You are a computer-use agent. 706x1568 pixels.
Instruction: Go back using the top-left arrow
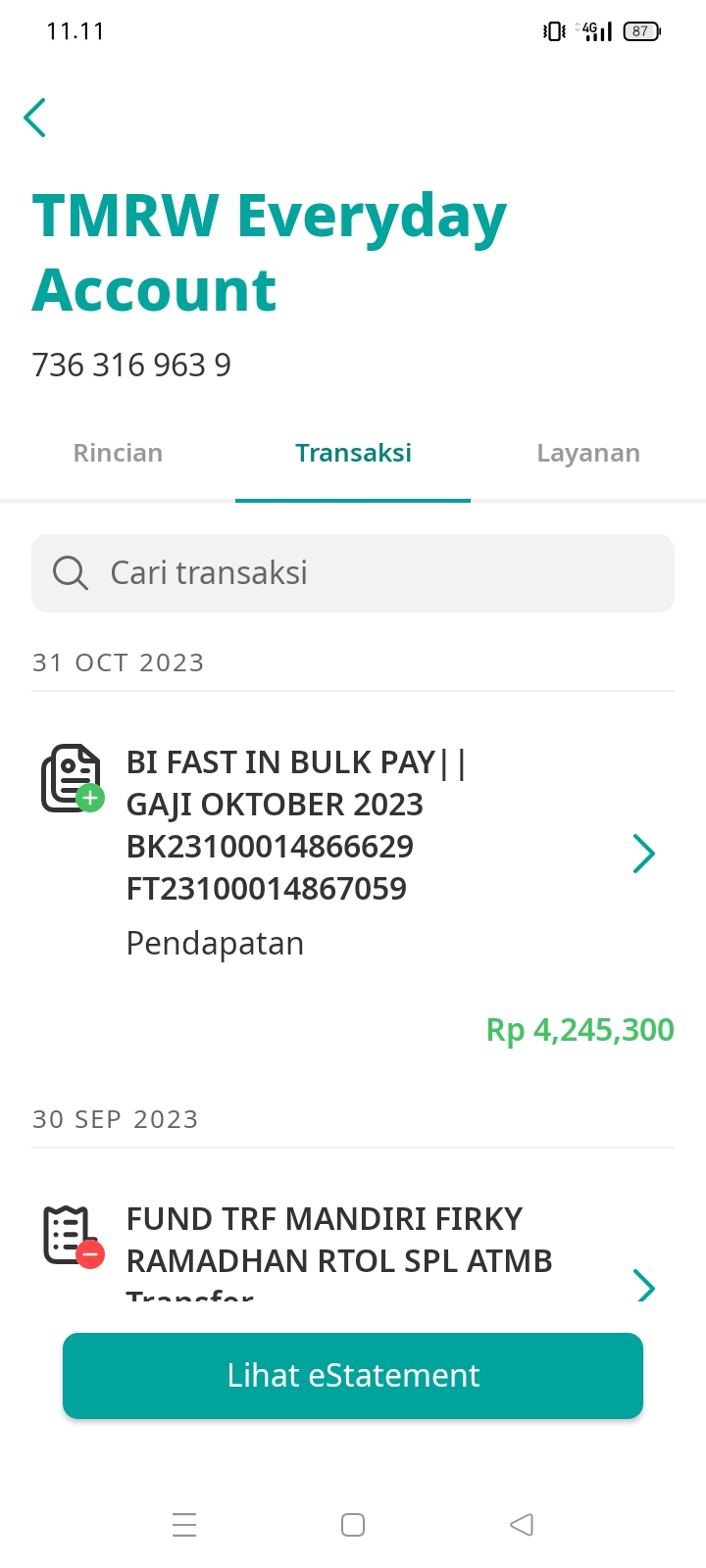point(35,118)
